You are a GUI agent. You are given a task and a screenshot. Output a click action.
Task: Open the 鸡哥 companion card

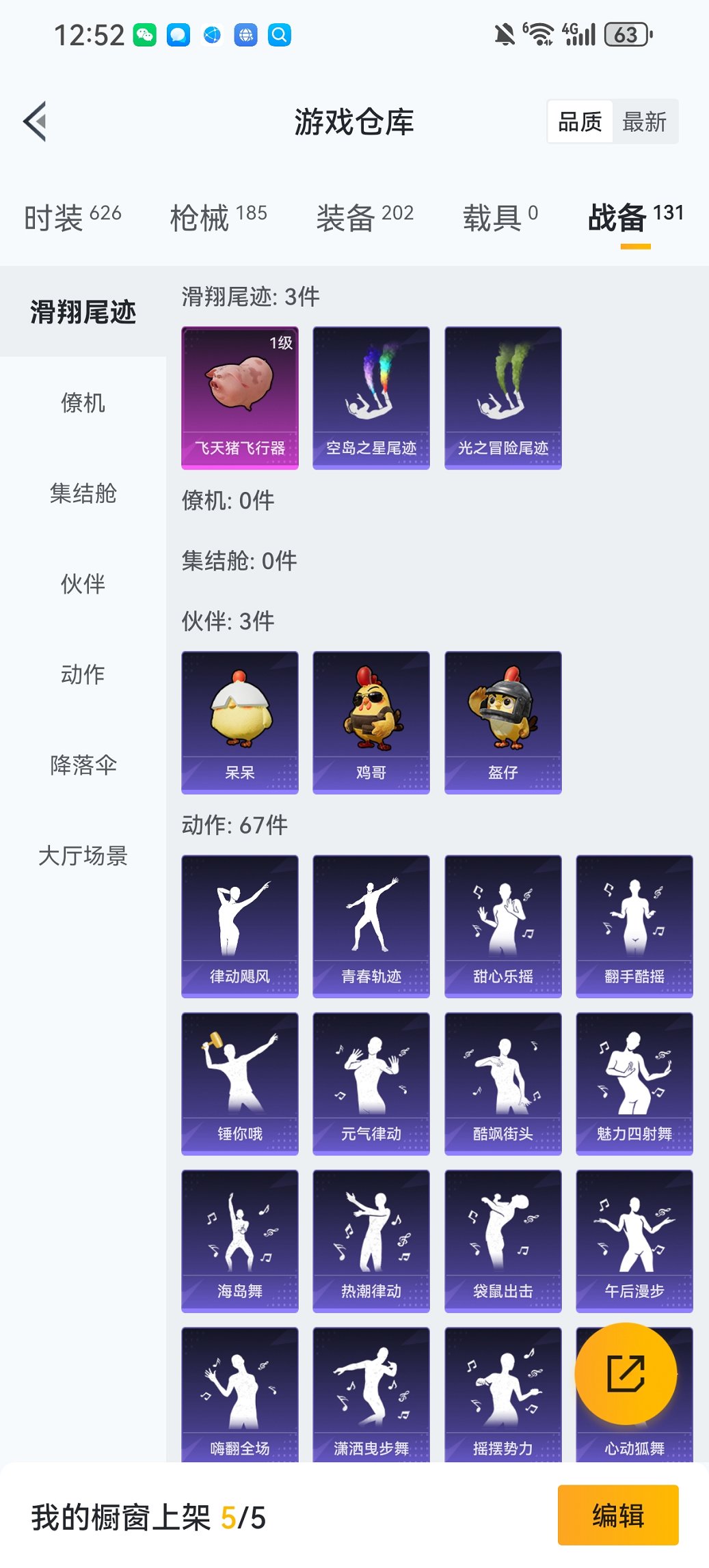tap(371, 722)
